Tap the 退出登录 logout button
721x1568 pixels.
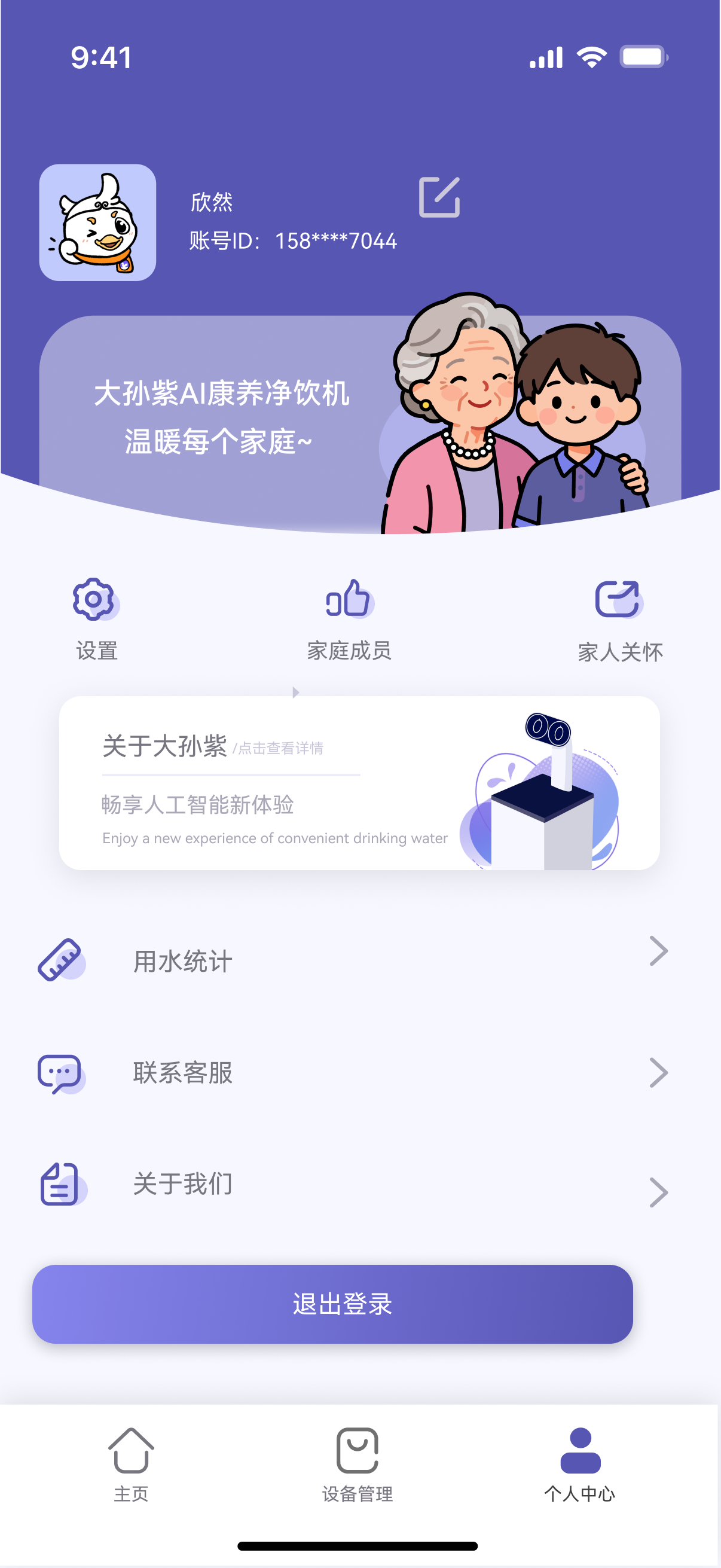point(332,1304)
